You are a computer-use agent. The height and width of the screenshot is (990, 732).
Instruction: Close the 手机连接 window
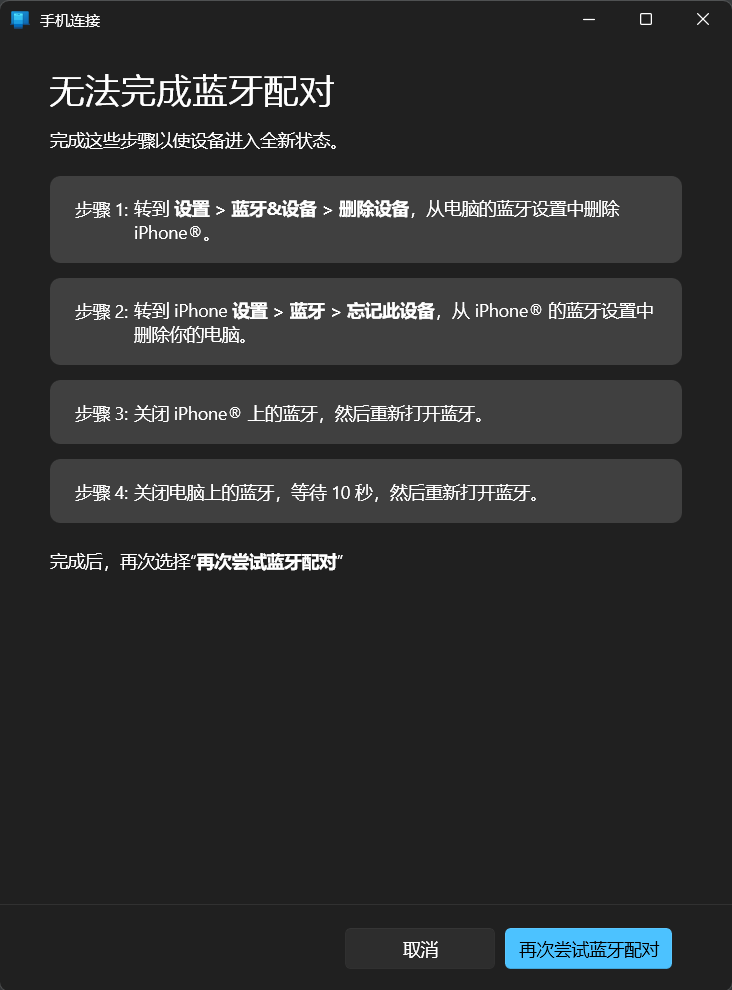click(702, 19)
